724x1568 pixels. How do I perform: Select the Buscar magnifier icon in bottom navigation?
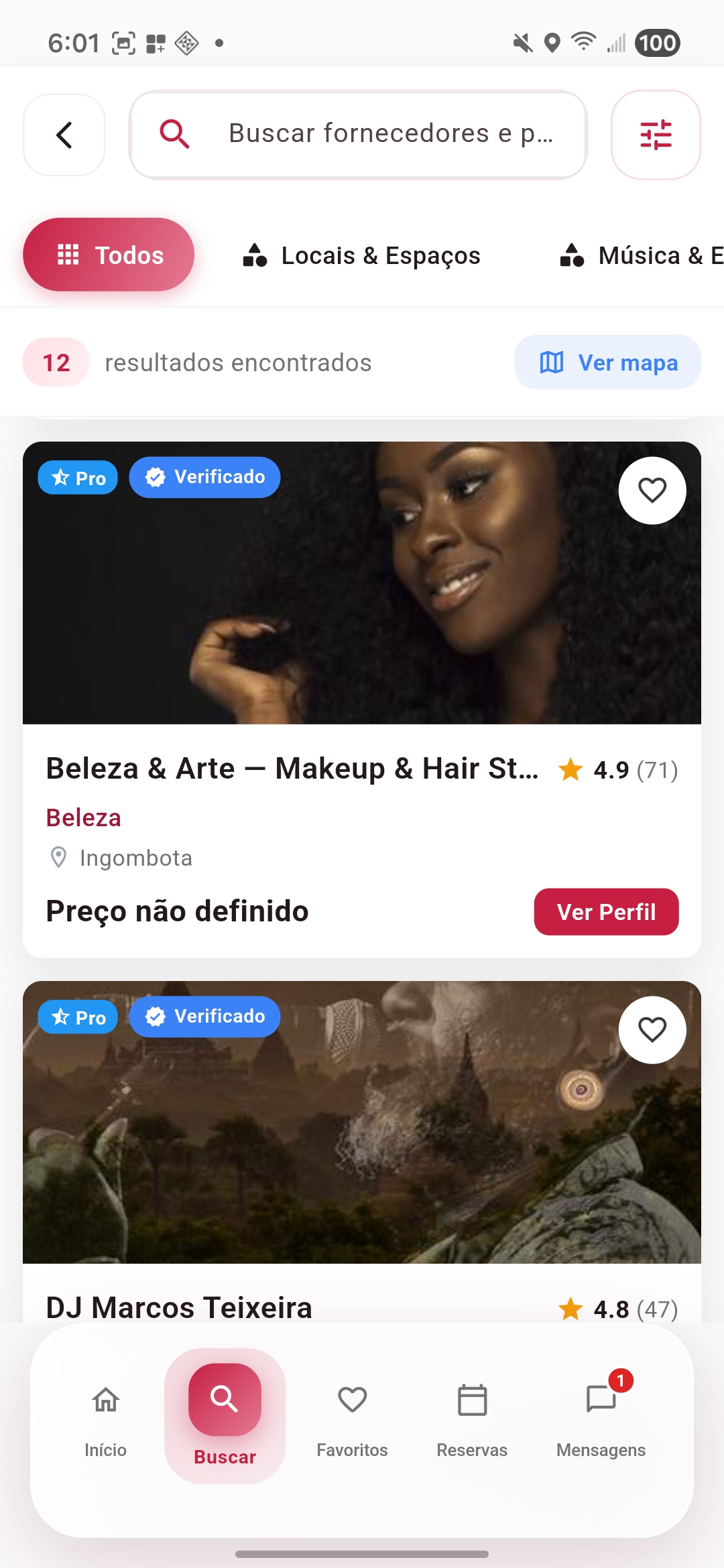[x=225, y=1400]
